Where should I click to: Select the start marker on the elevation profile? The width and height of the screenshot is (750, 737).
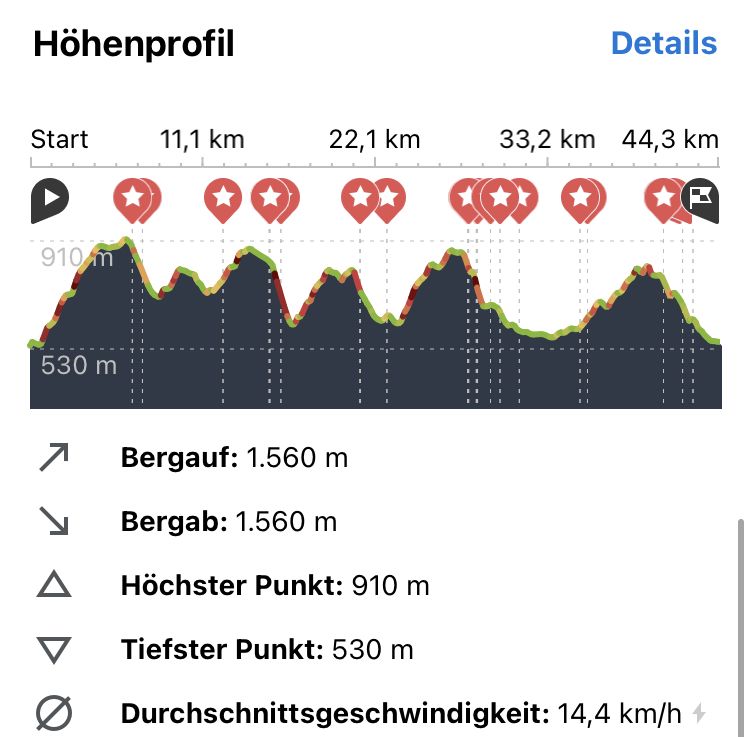tap(48, 199)
